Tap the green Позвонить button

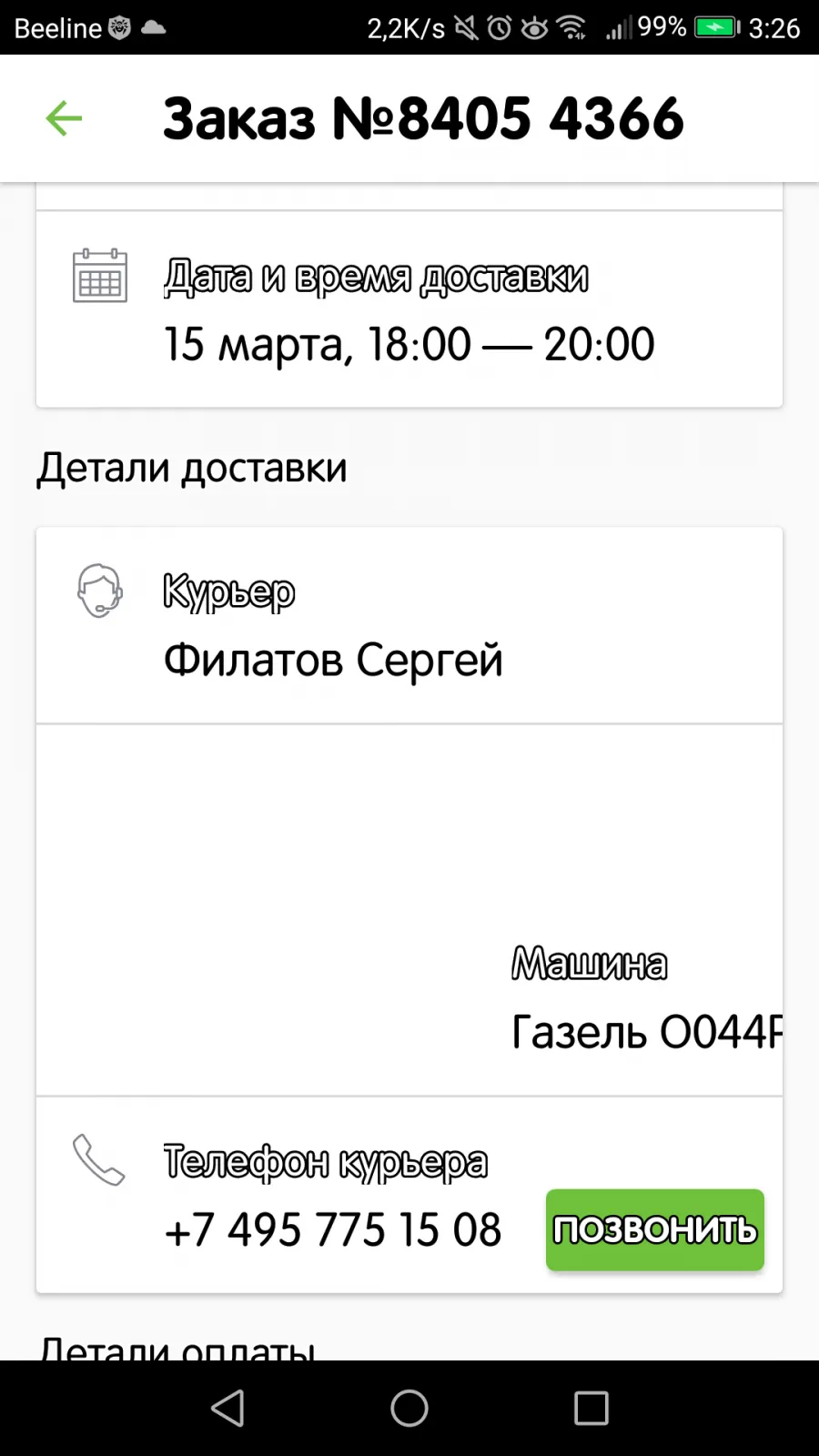coord(655,1229)
